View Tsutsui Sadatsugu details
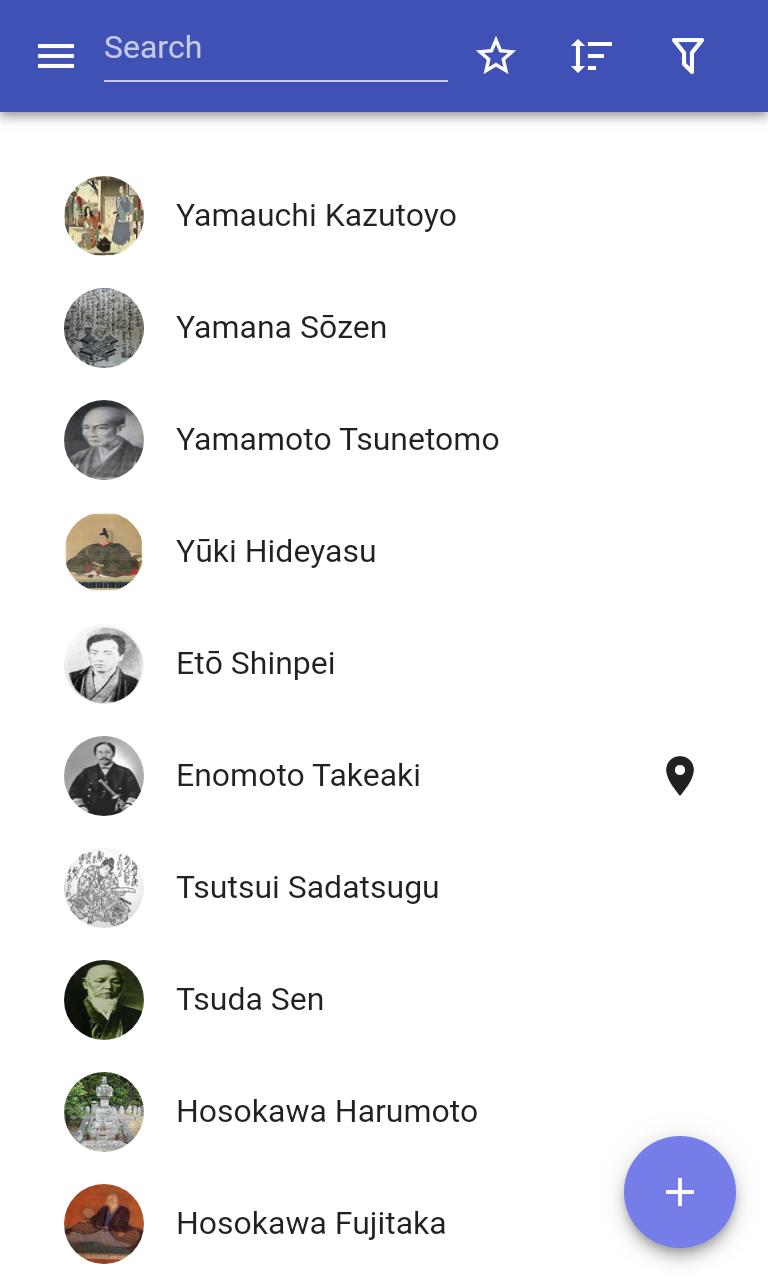Screen dimensions: 768x1280 coord(307,888)
